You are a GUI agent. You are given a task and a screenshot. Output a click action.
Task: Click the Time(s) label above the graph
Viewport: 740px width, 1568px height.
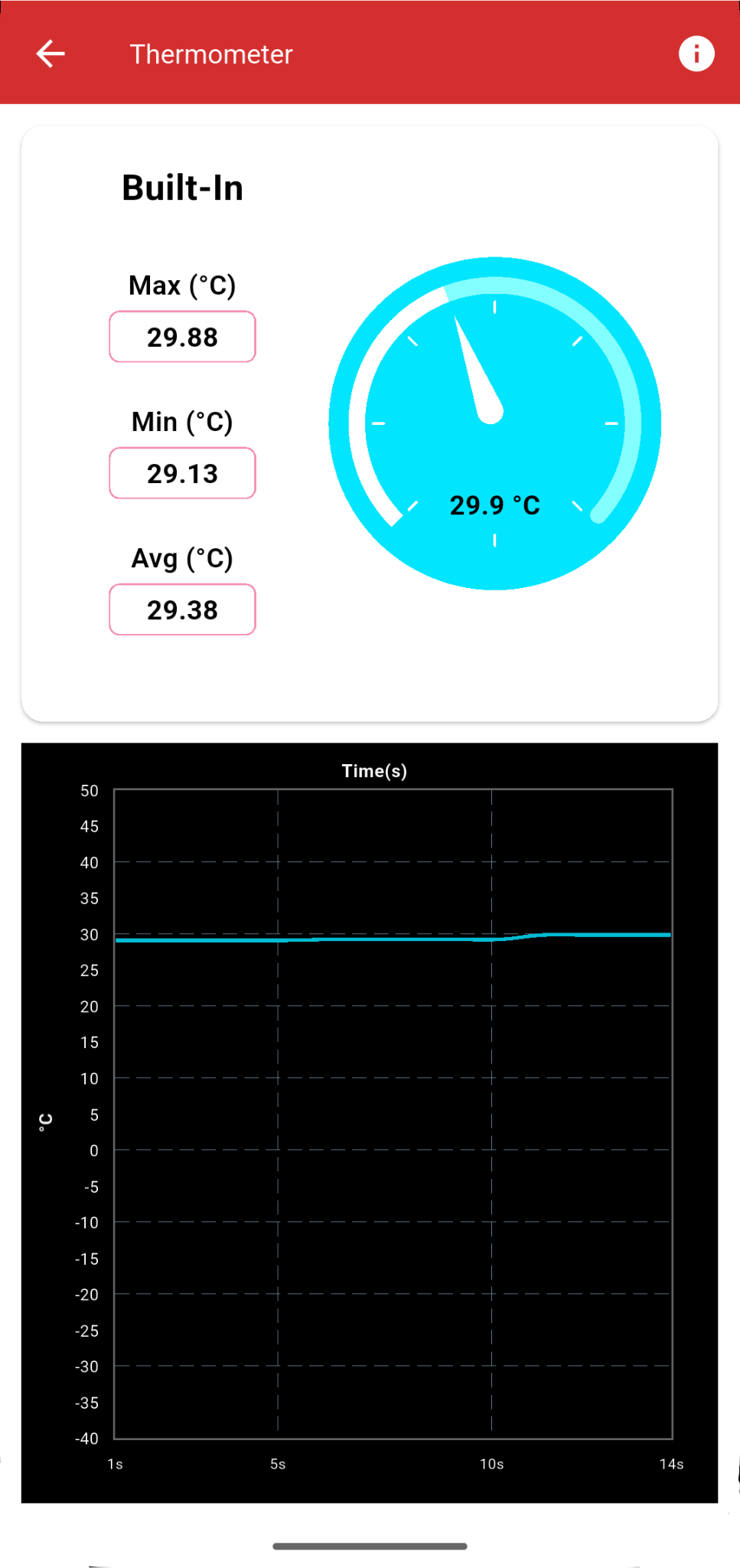(x=374, y=771)
